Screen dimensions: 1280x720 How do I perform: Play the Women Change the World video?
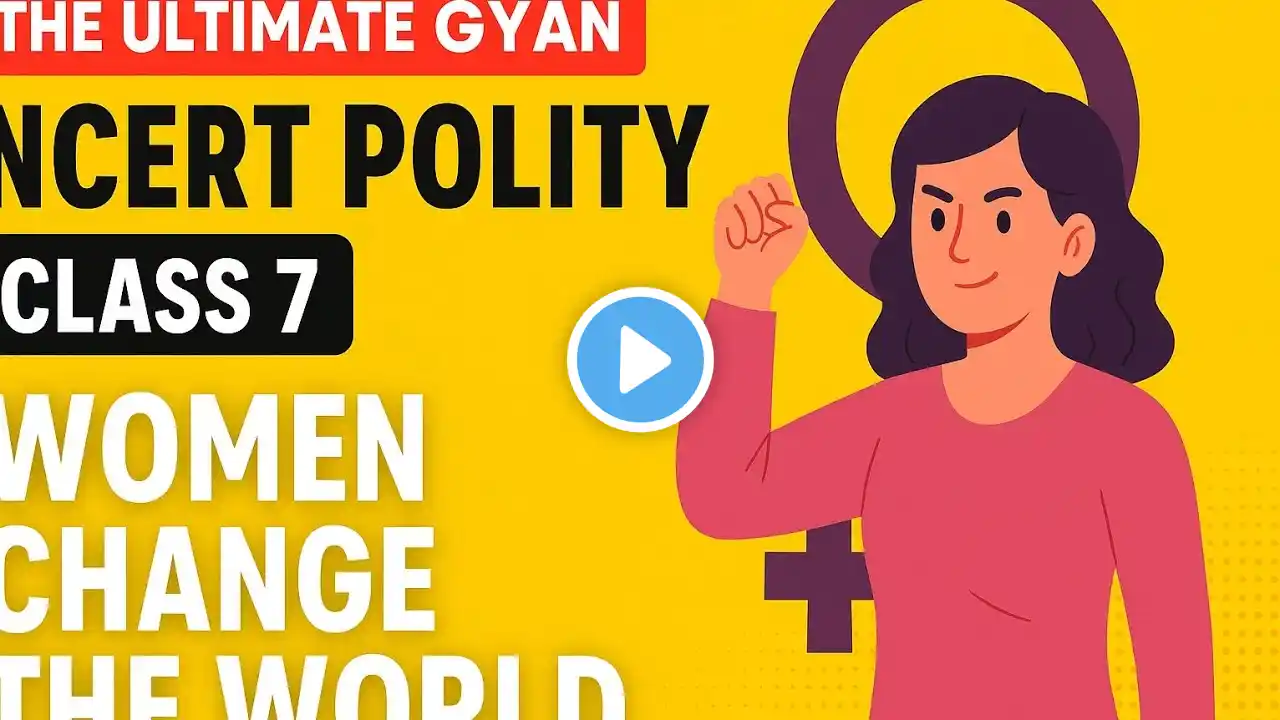640,360
